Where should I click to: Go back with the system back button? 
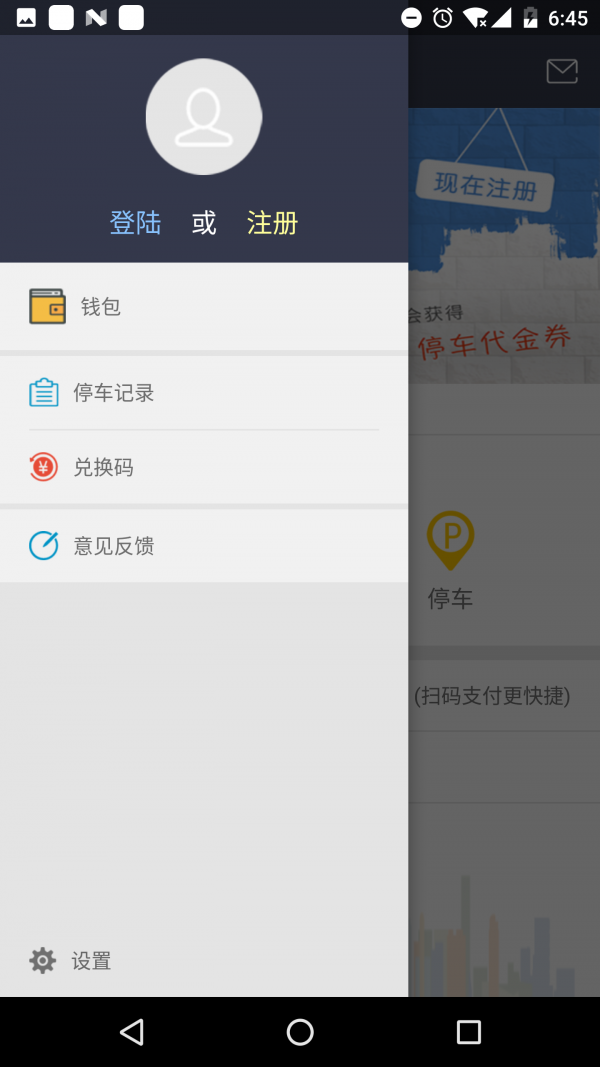tap(131, 1032)
